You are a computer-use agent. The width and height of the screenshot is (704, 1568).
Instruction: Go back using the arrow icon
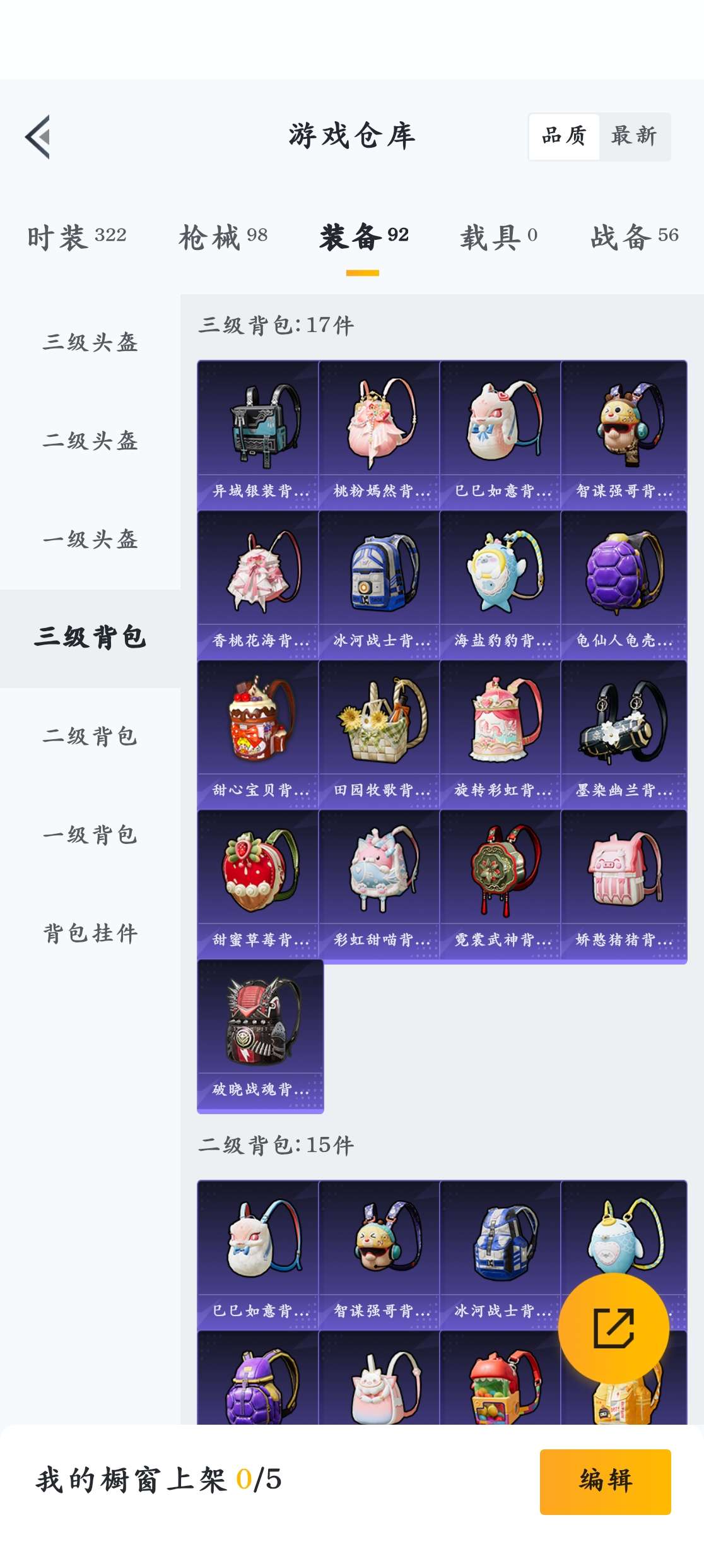pyautogui.click(x=38, y=136)
